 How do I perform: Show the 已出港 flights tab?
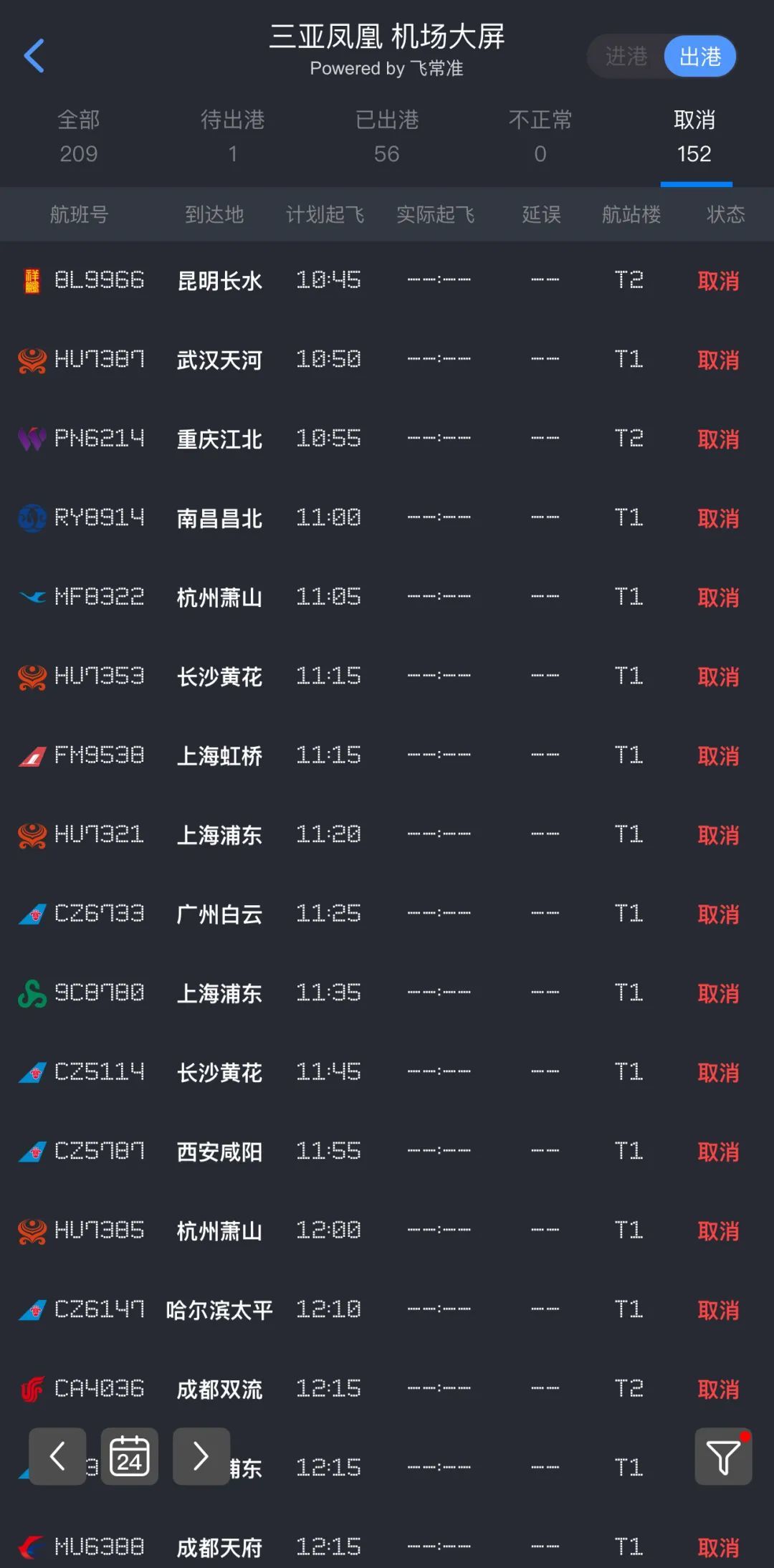(x=386, y=136)
